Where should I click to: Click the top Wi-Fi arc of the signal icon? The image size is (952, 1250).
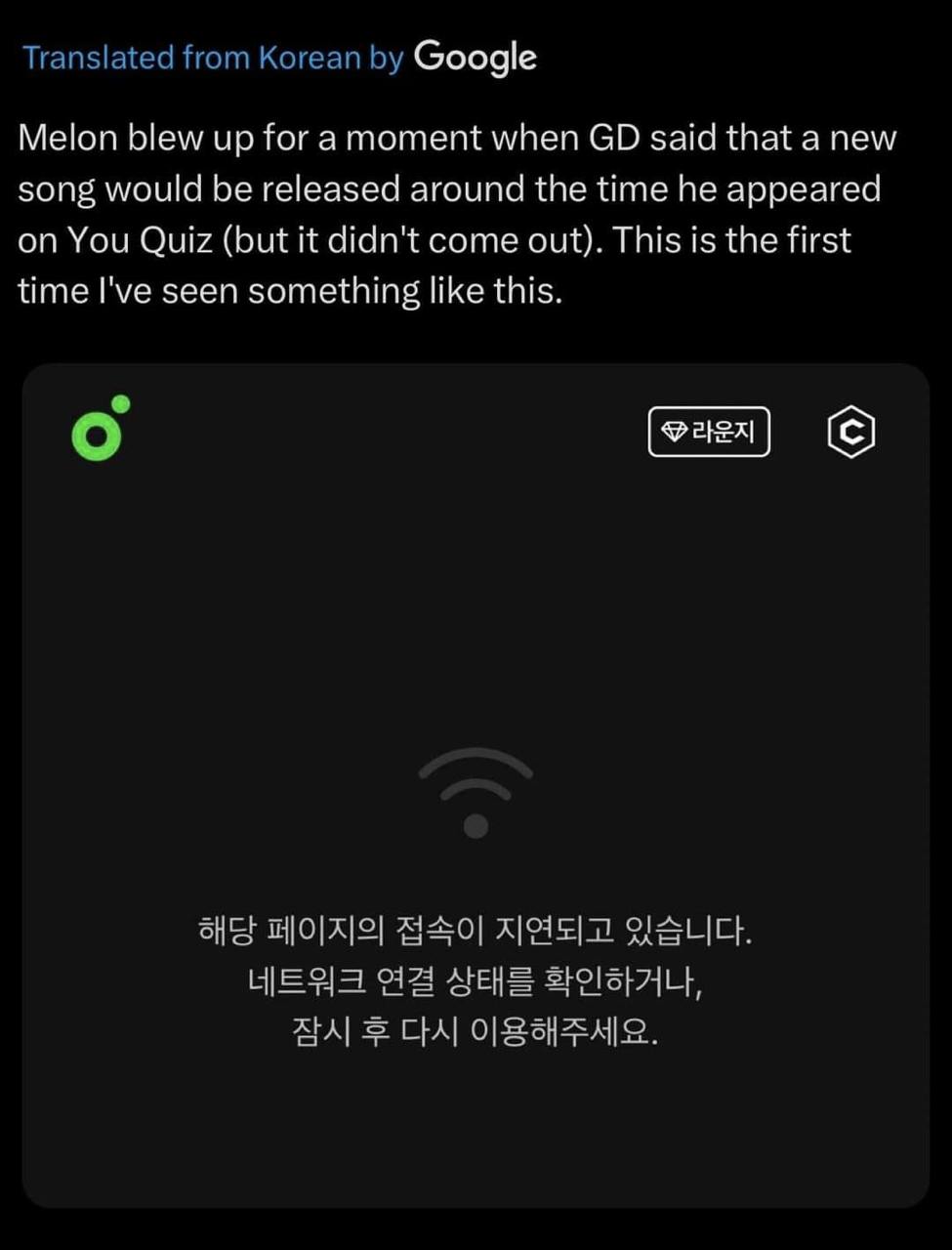476,752
